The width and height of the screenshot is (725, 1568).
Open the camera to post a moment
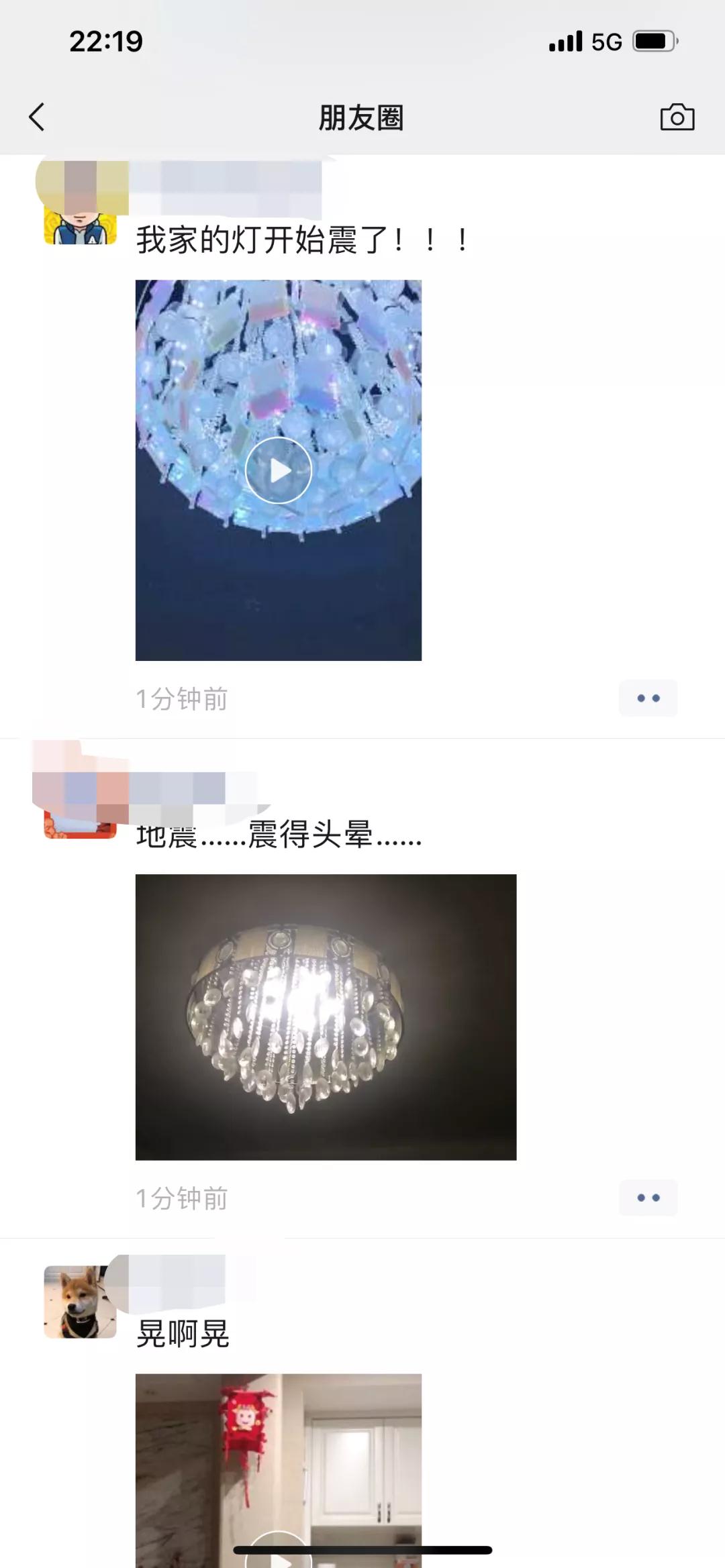tap(677, 117)
